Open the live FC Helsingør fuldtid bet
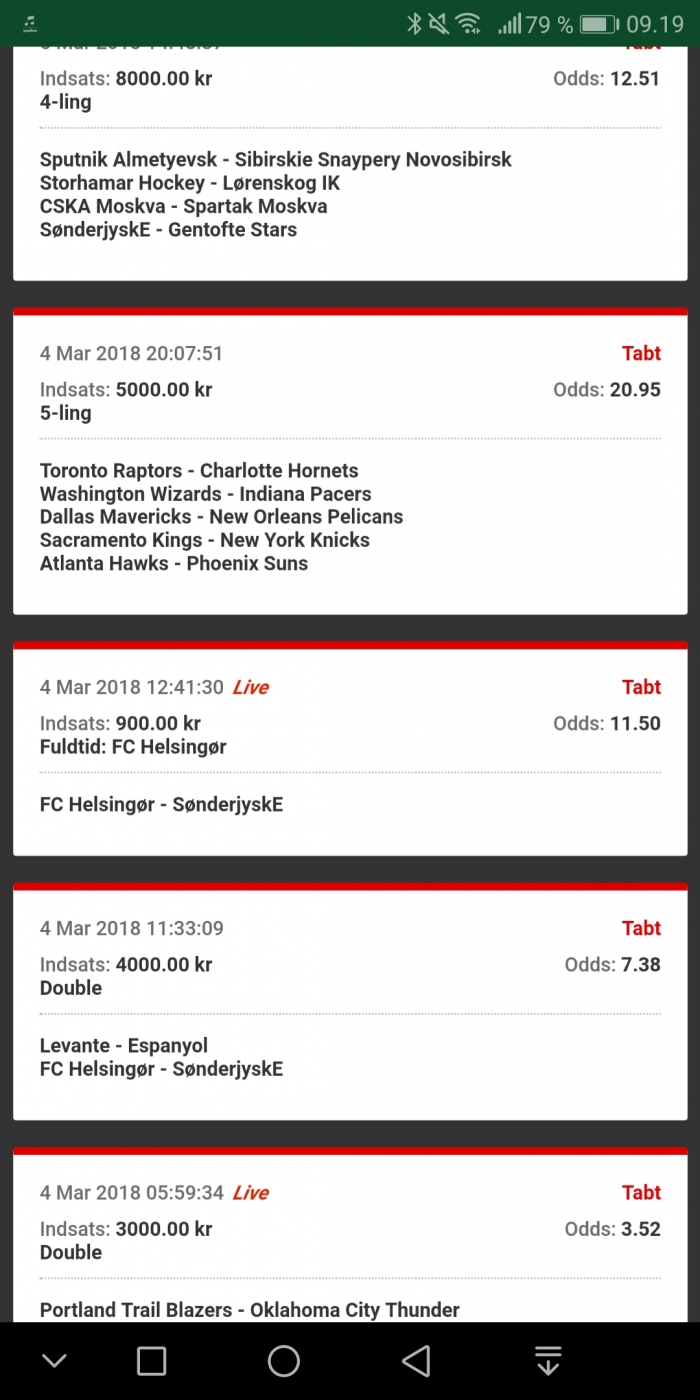 coord(350,748)
